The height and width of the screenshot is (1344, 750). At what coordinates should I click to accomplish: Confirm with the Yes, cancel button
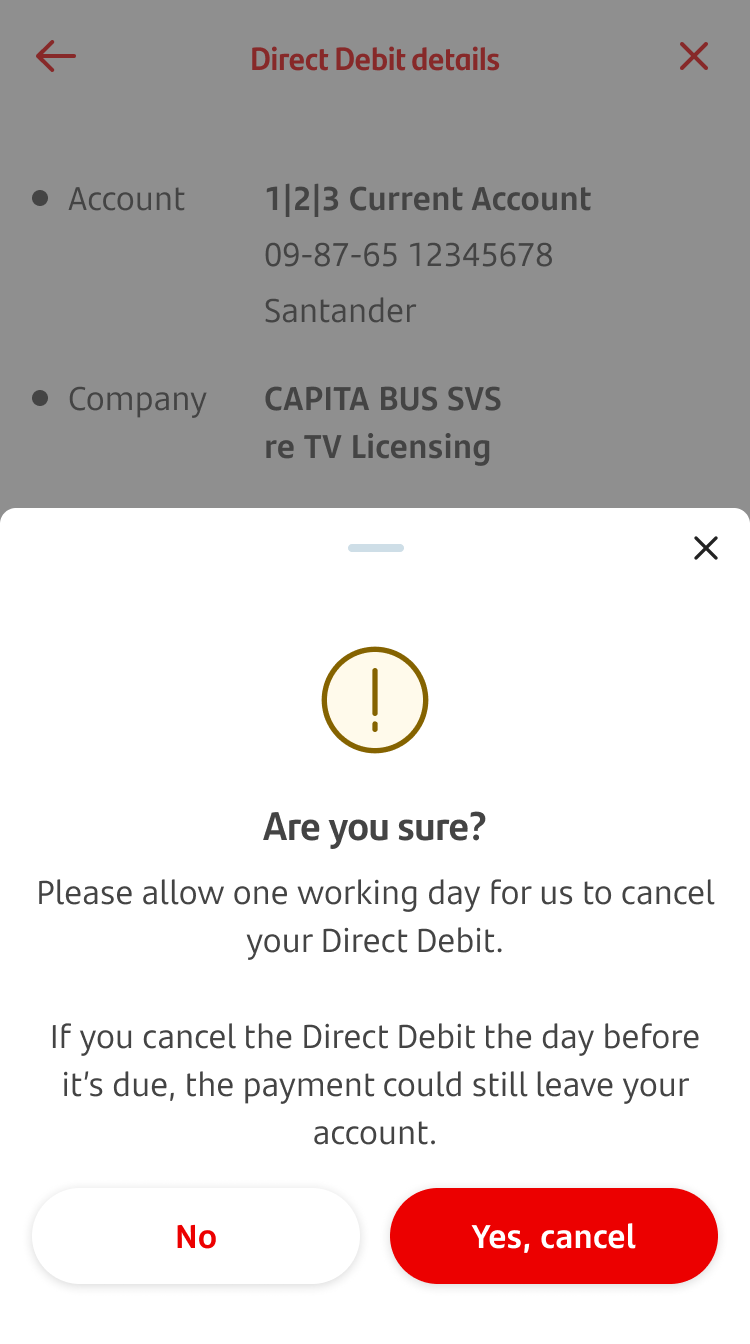click(x=553, y=1236)
